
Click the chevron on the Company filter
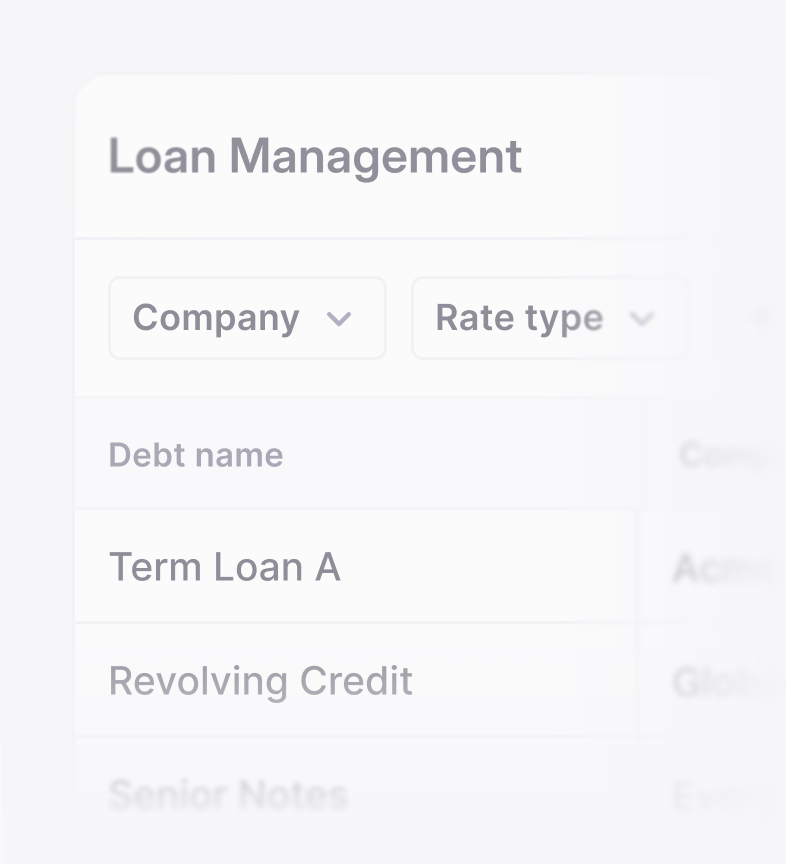pyautogui.click(x=340, y=318)
